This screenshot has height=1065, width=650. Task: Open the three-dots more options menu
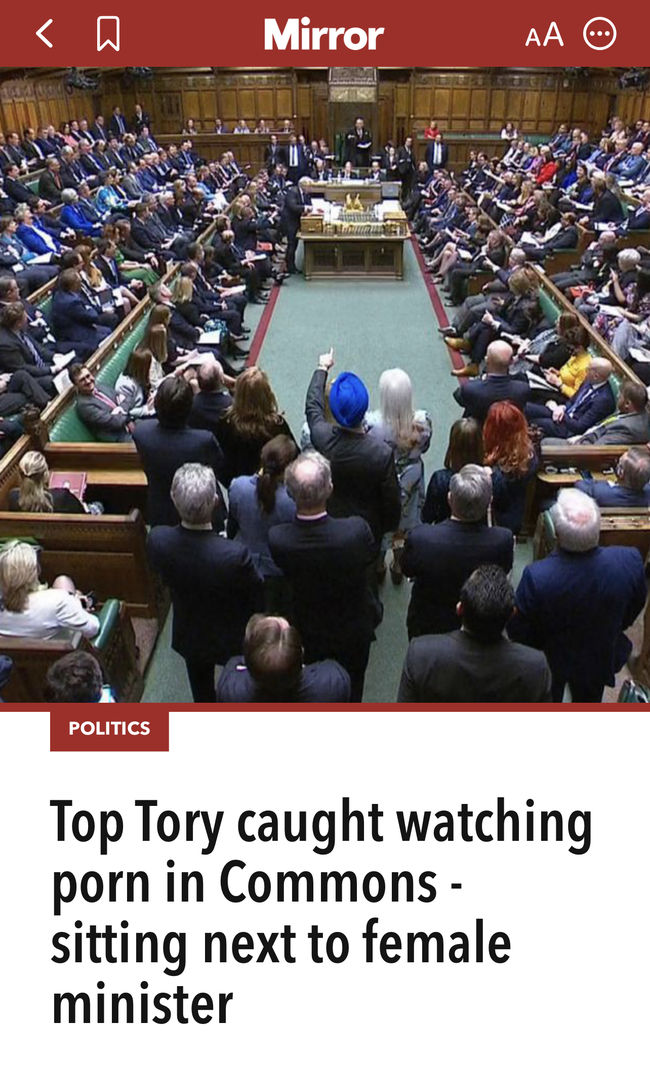click(x=600, y=33)
